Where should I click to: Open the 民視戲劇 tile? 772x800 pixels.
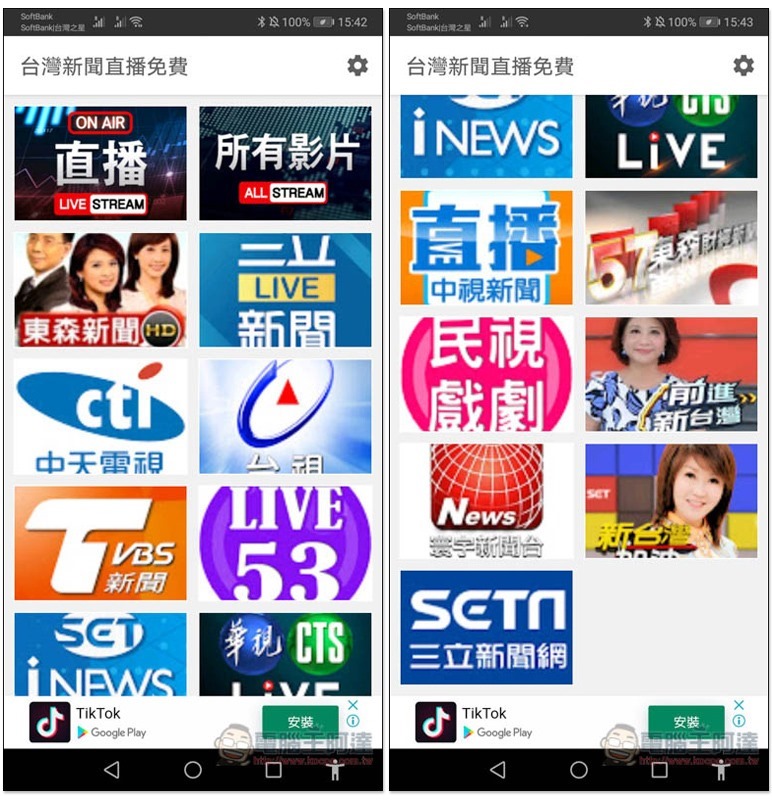(x=486, y=374)
